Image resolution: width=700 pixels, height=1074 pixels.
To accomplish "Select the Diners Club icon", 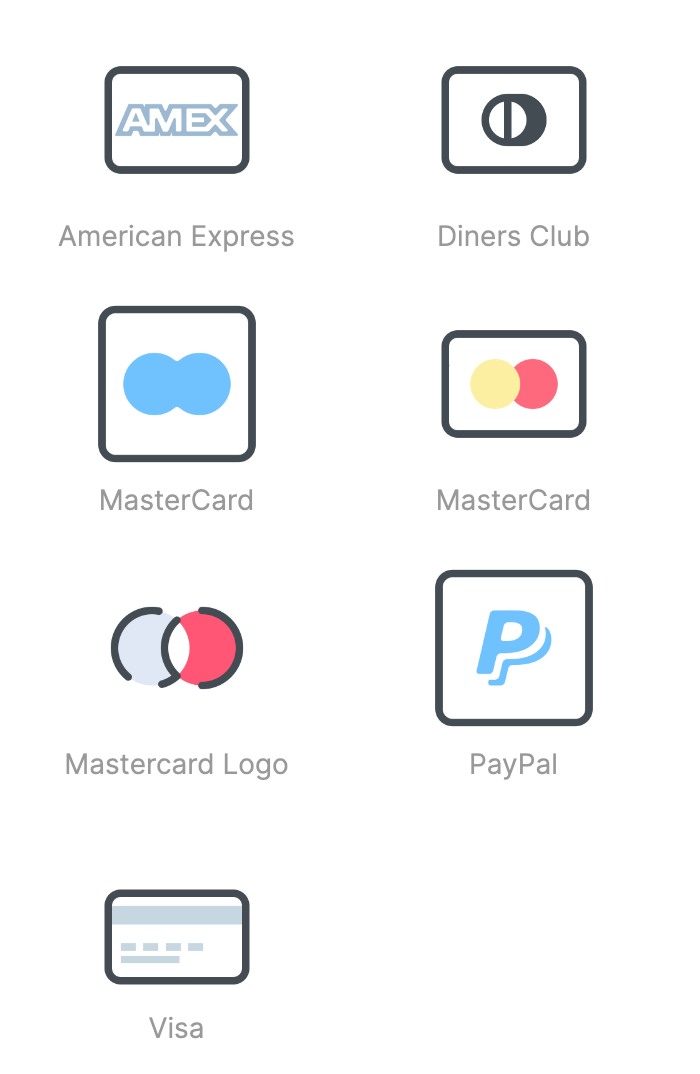I will click(x=514, y=120).
